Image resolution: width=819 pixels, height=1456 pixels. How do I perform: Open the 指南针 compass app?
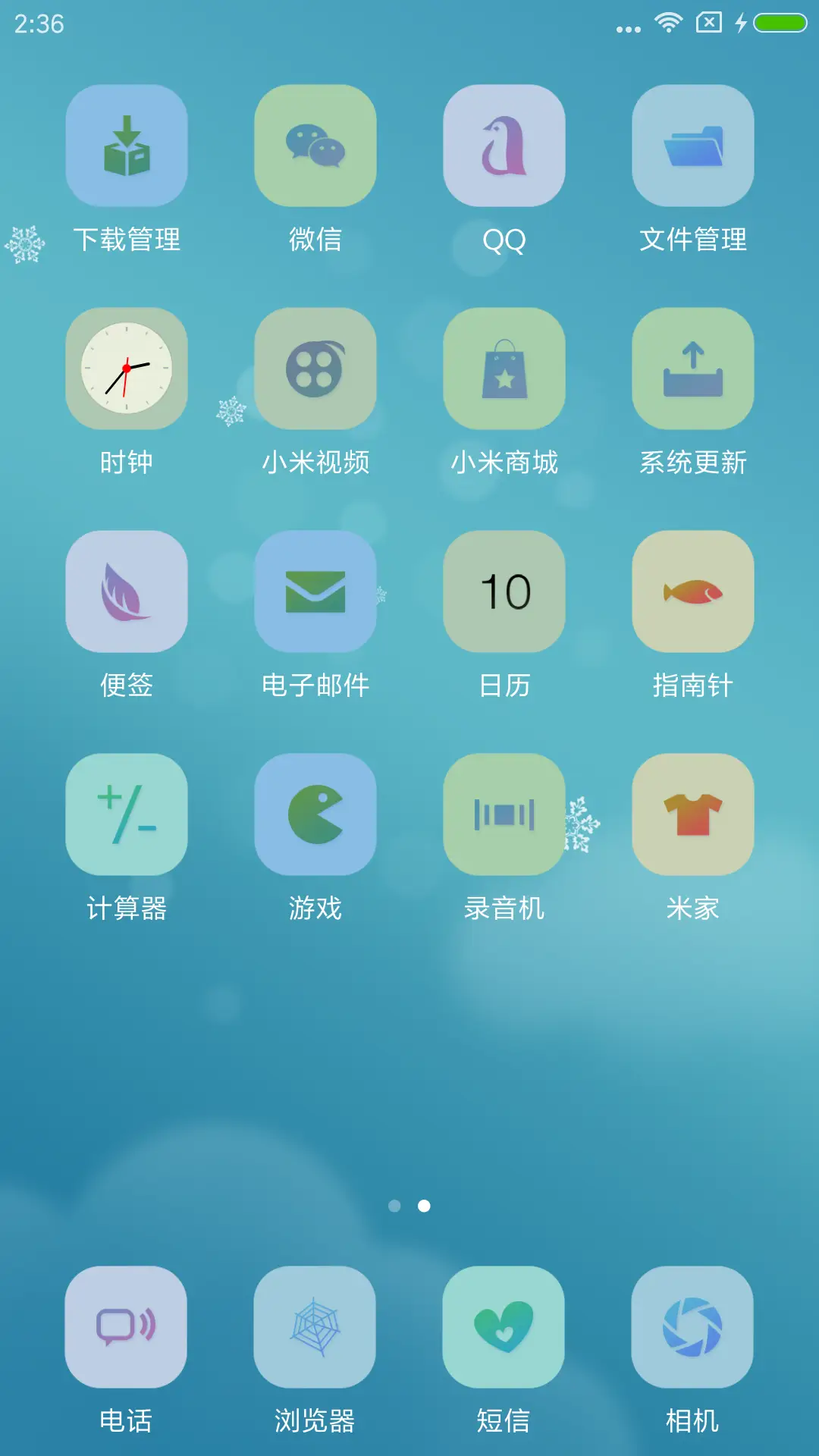click(692, 590)
